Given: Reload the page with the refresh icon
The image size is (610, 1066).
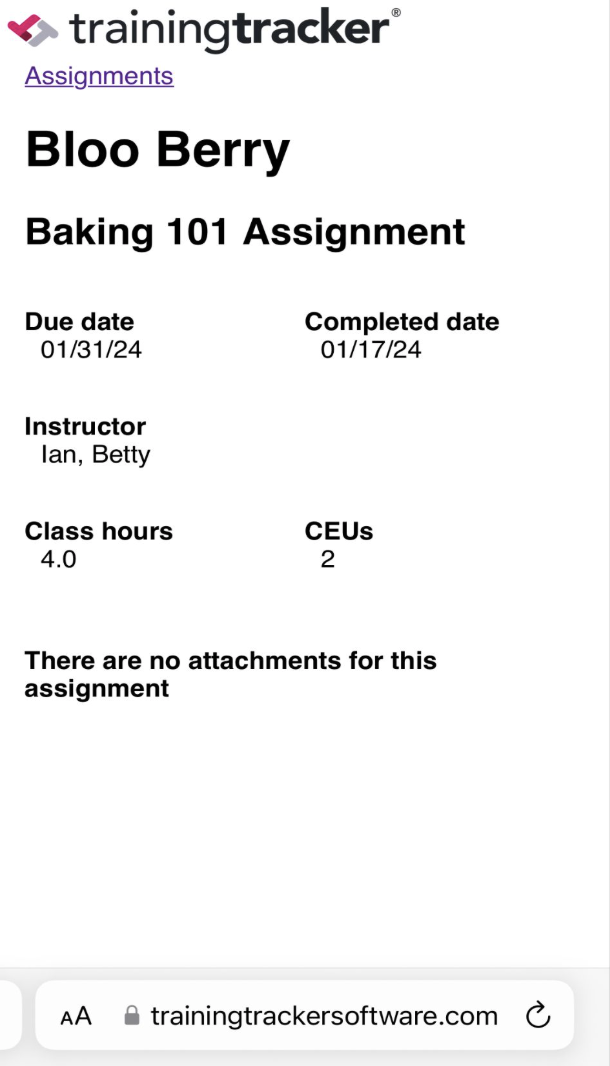Looking at the screenshot, I should tap(538, 1016).
